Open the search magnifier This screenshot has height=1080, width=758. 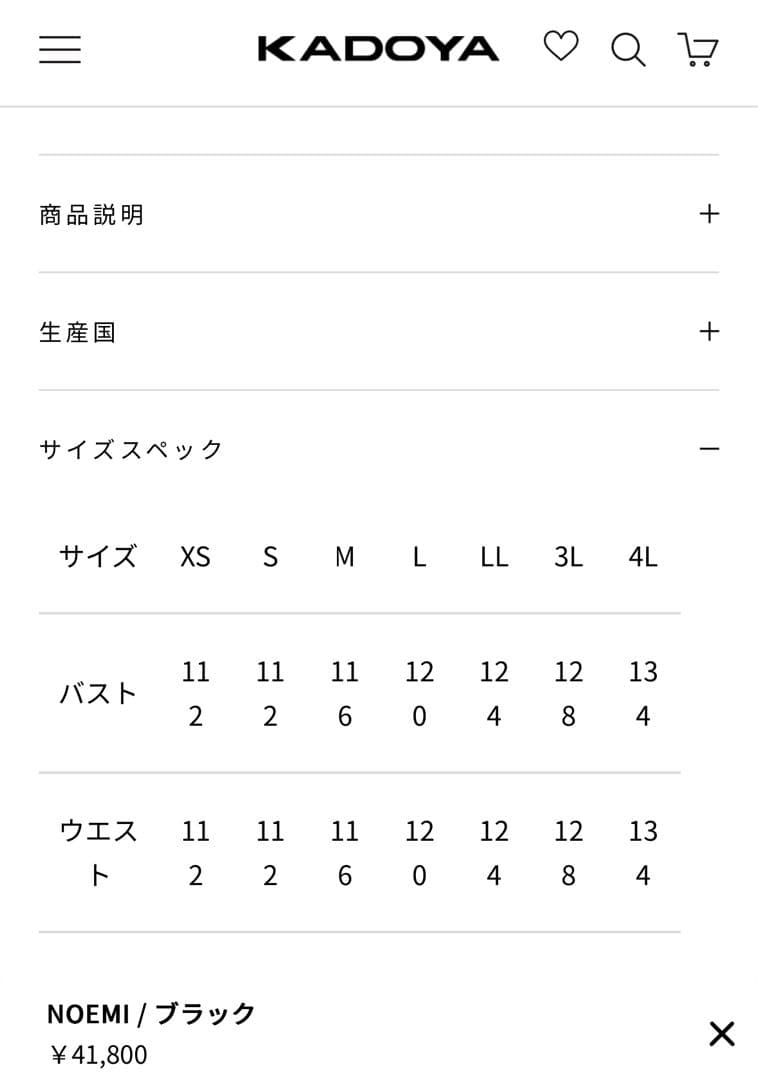628,49
